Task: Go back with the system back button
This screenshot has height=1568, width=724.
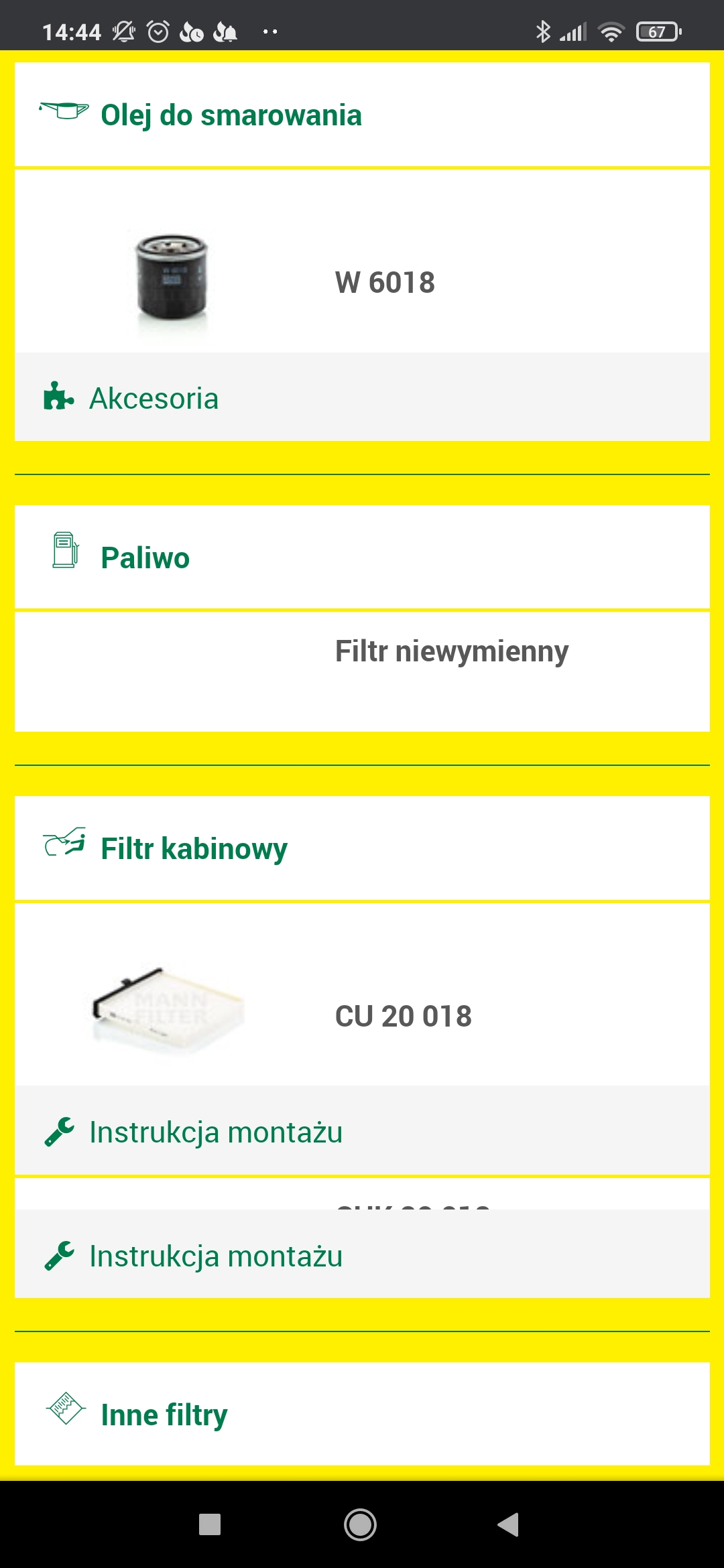Action: click(x=508, y=1524)
